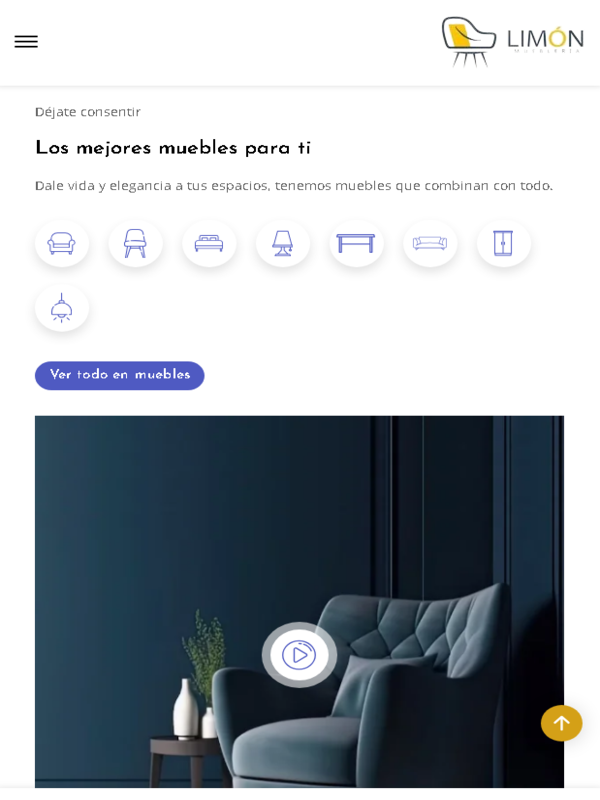Play the armchair video
The height and width of the screenshot is (800, 600).
(299, 655)
